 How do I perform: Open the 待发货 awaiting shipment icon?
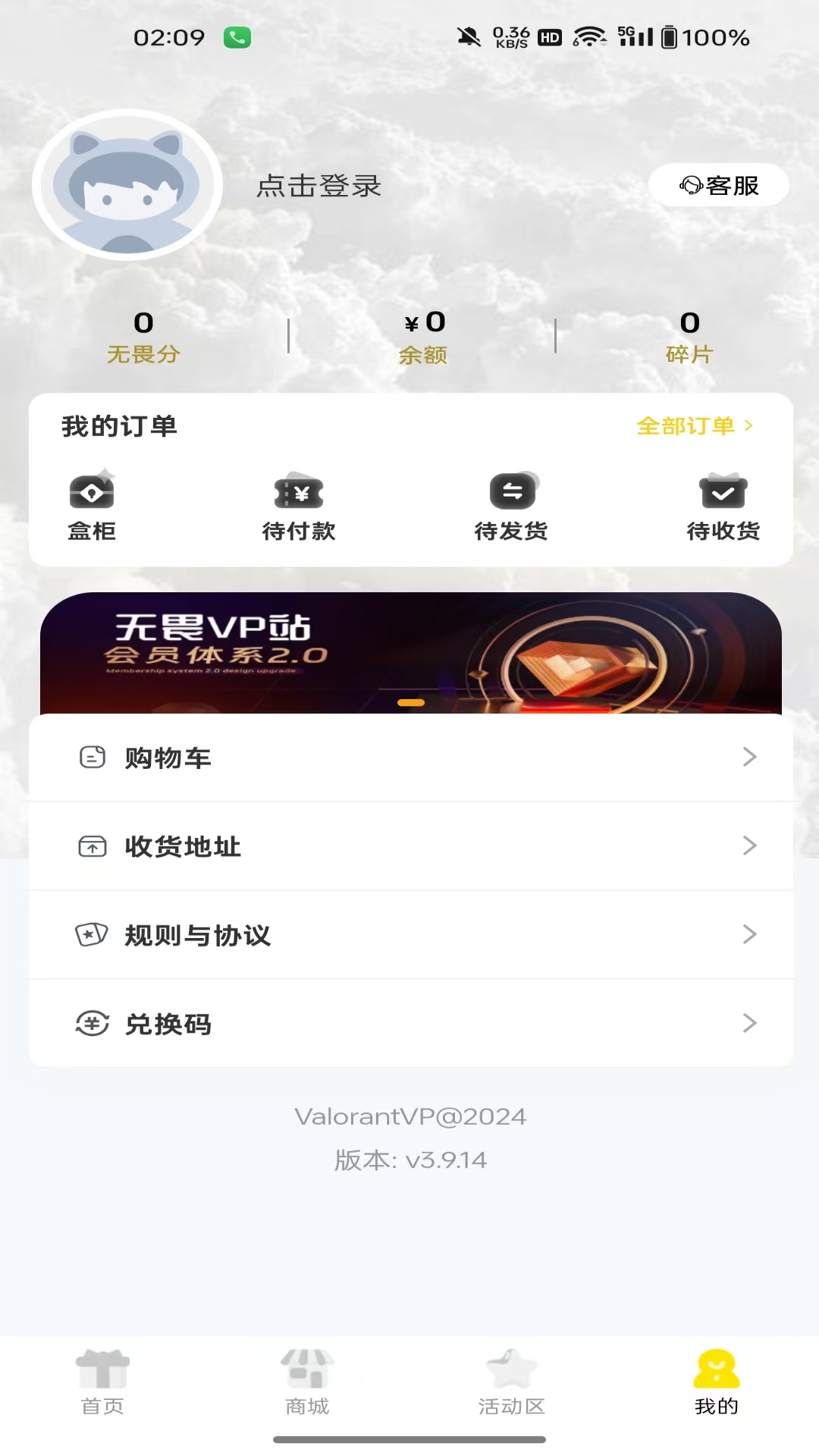512,491
